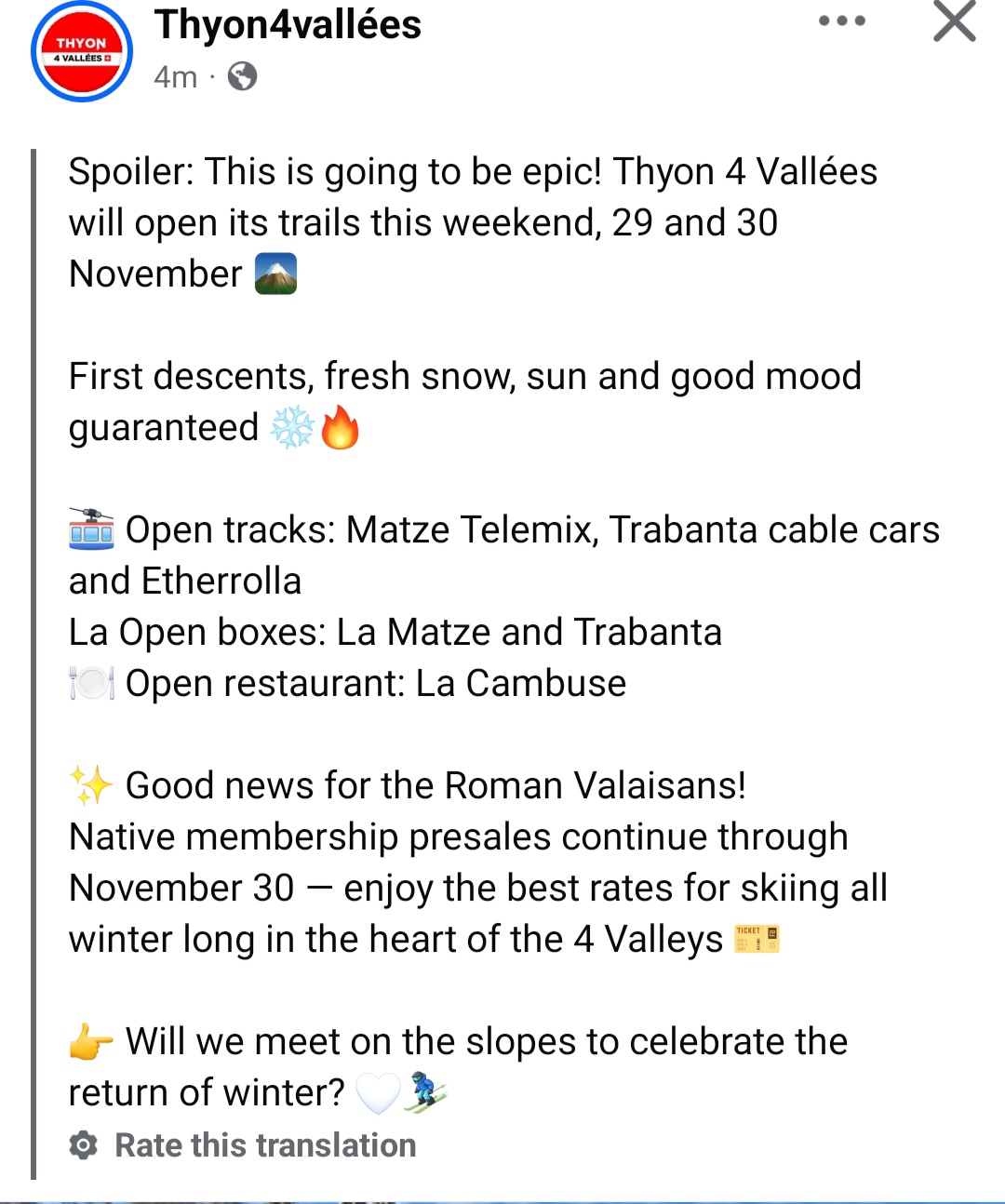Open the Thyon 4 Vallées profile picture
The width and height of the screenshot is (1005, 1204).
point(82,52)
